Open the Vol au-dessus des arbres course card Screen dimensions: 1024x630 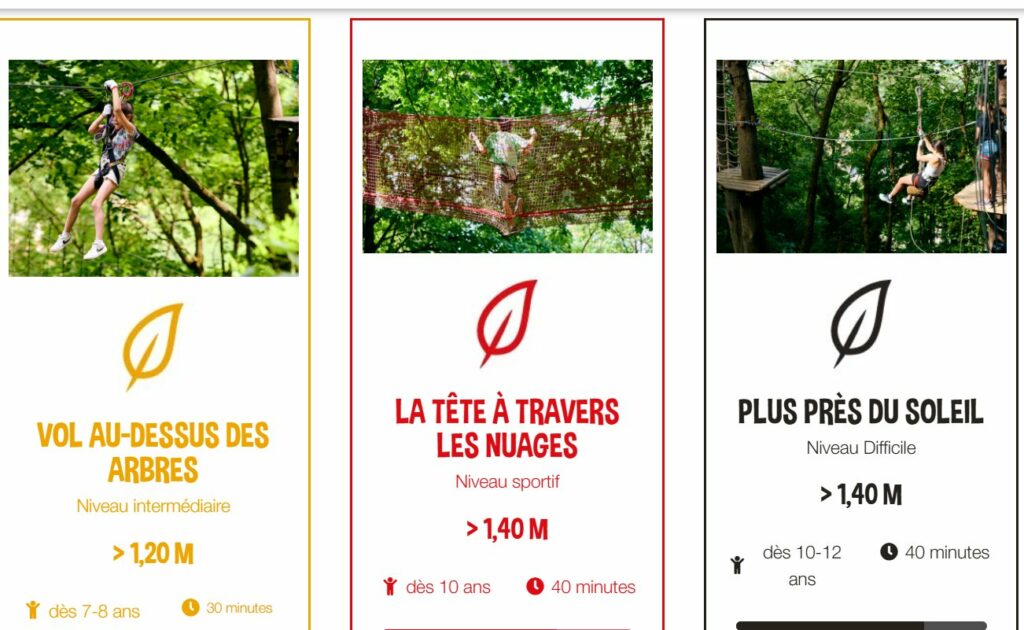pos(153,451)
